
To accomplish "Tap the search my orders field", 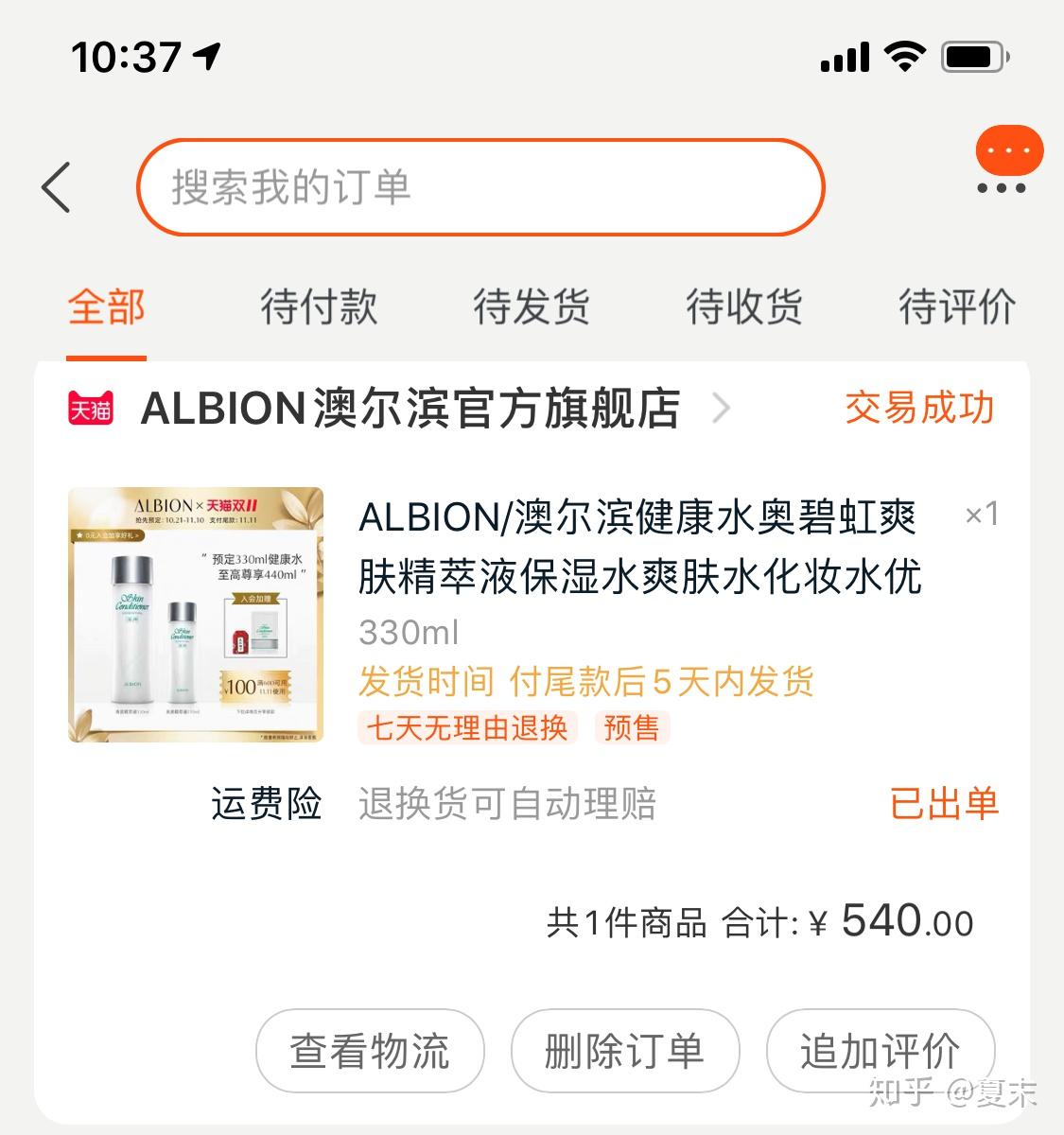I will tap(480, 187).
